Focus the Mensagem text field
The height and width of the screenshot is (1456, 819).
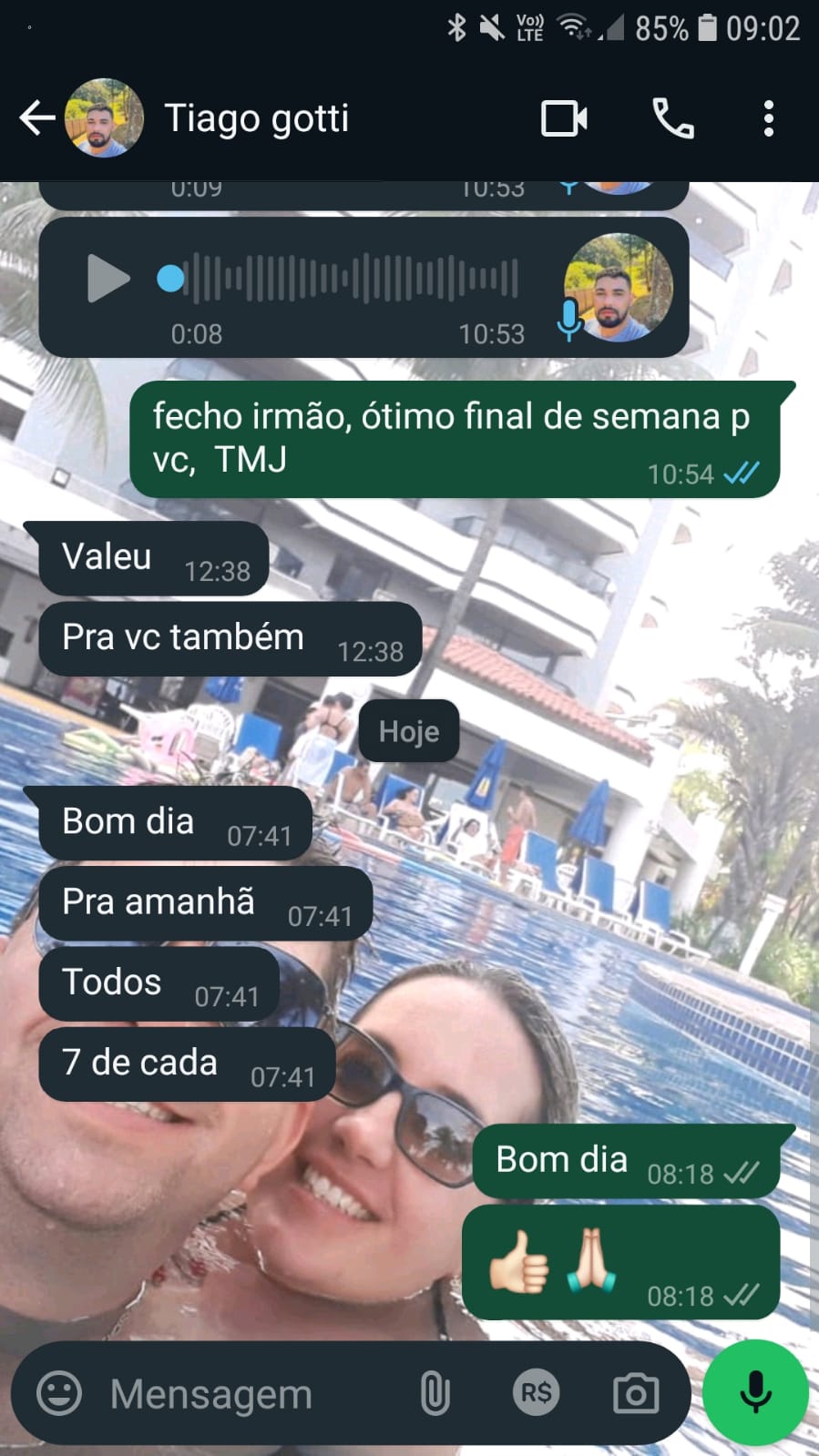tap(246, 1393)
